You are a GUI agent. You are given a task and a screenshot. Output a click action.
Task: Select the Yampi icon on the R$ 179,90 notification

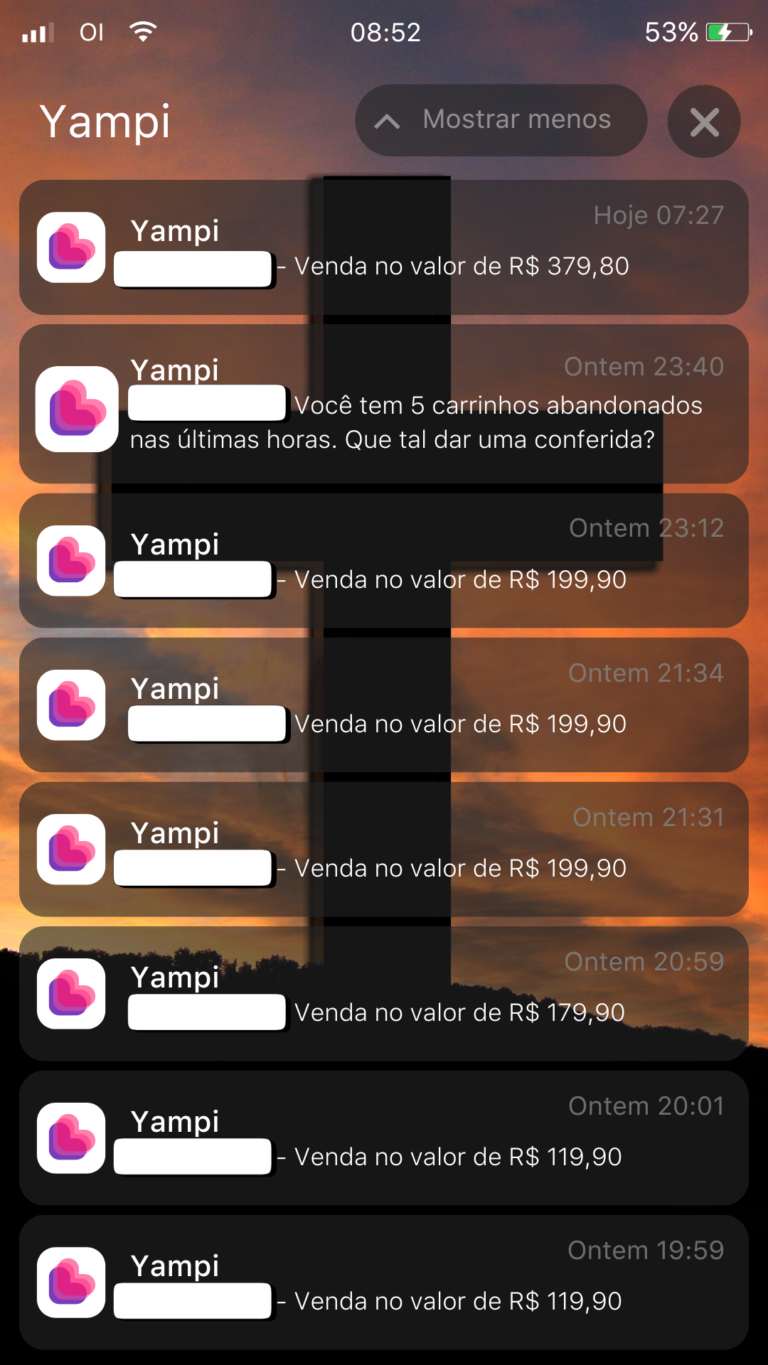pyautogui.click(x=70, y=993)
